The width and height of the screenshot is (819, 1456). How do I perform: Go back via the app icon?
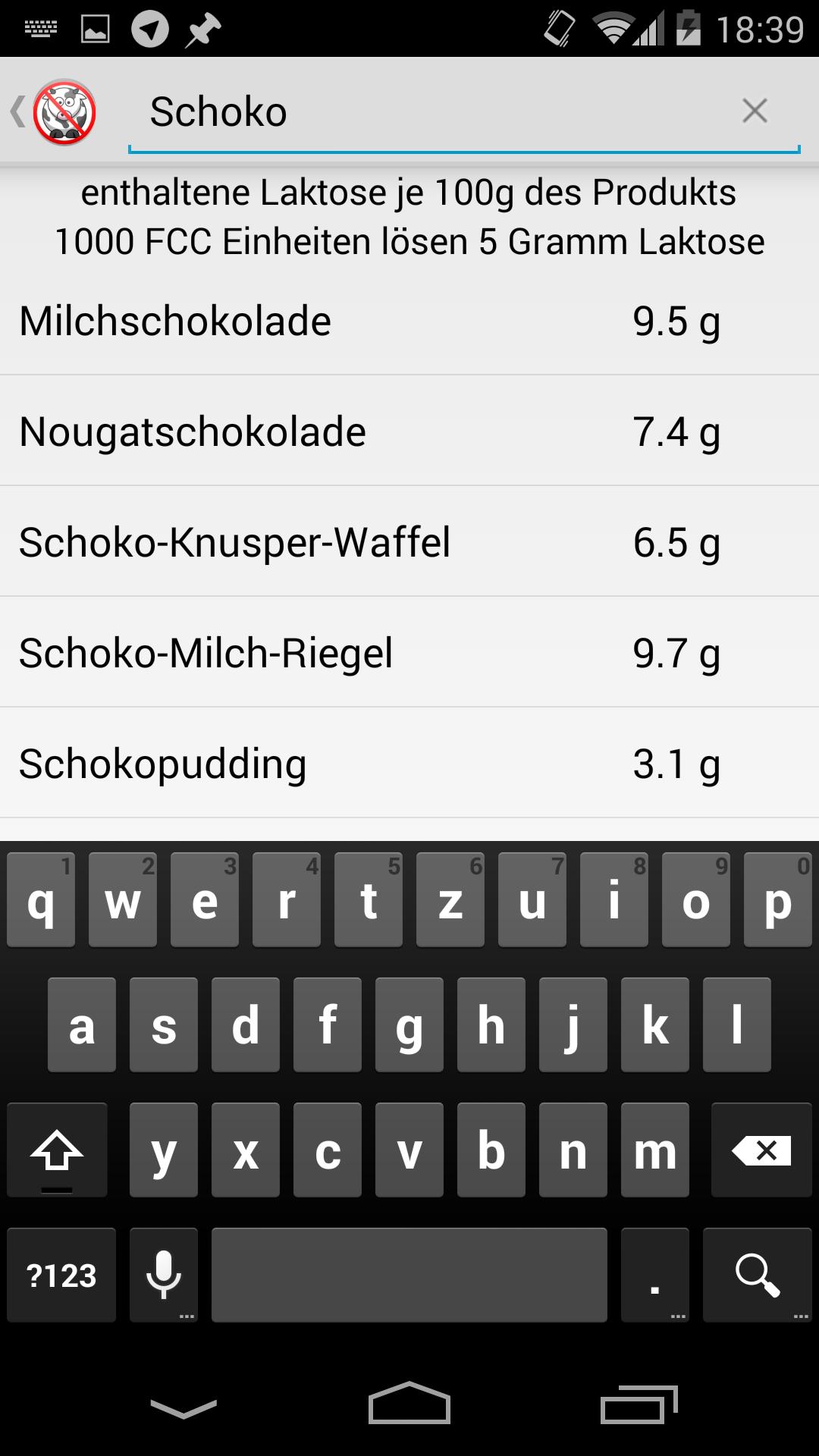point(55,112)
